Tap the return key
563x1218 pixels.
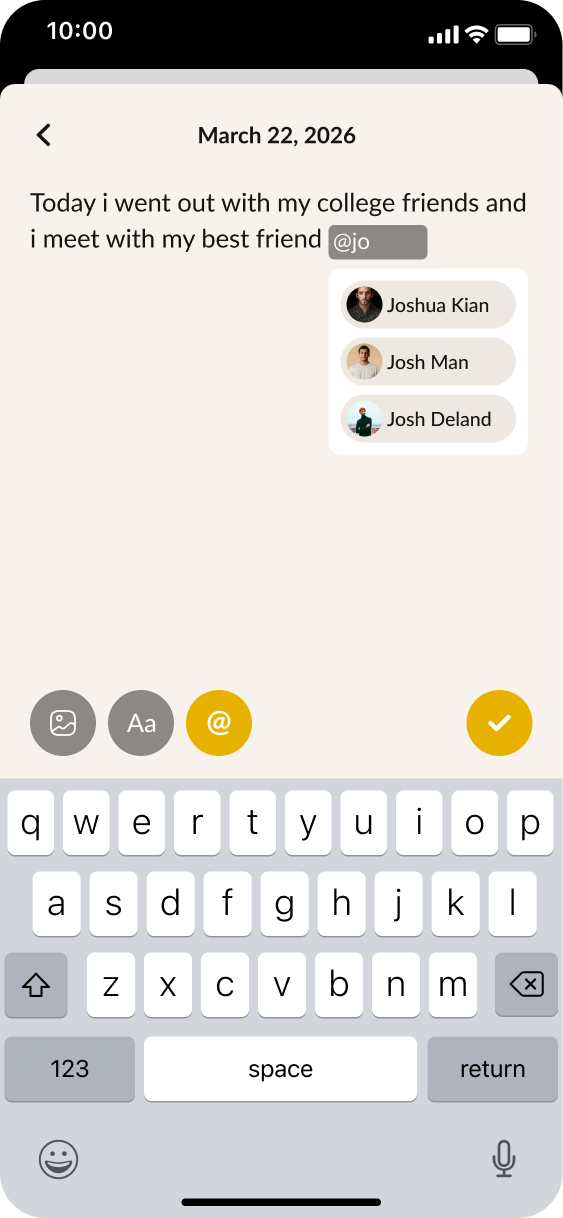tap(492, 1069)
